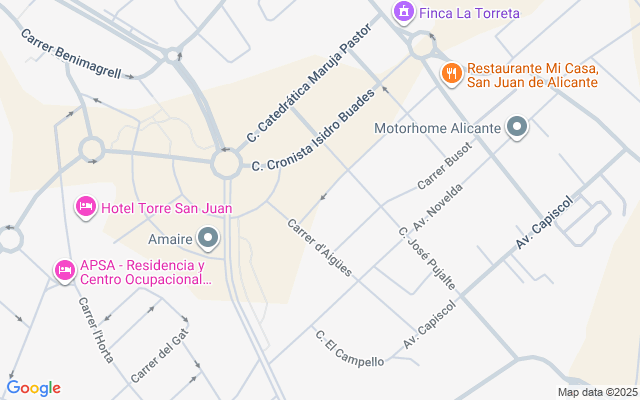Open the APSA Residencia y Centro Ocupacional pin
The height and width of the screenshot is (400, 640).
click(x=65, y=271)
